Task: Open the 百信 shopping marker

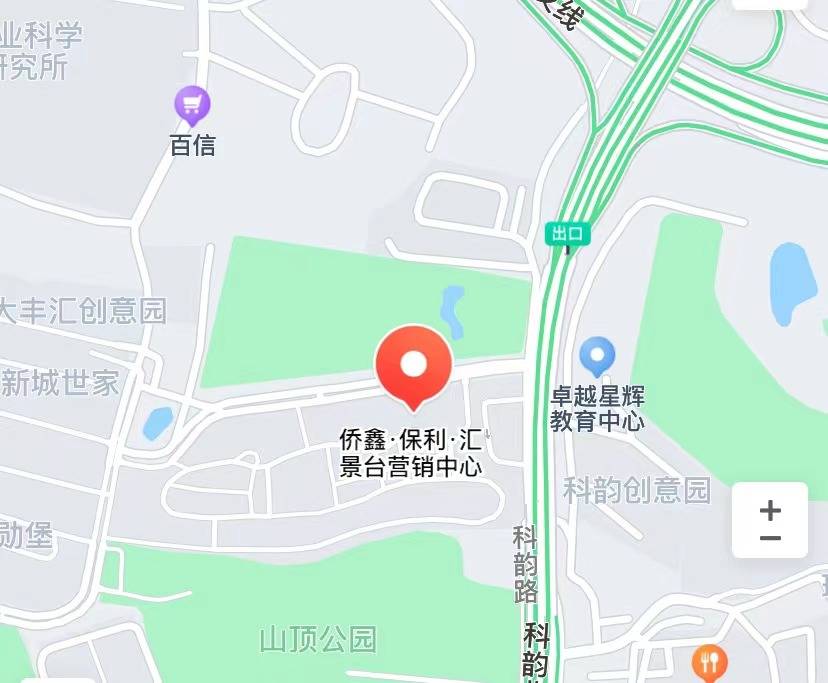Action: (x=192, y=103)
